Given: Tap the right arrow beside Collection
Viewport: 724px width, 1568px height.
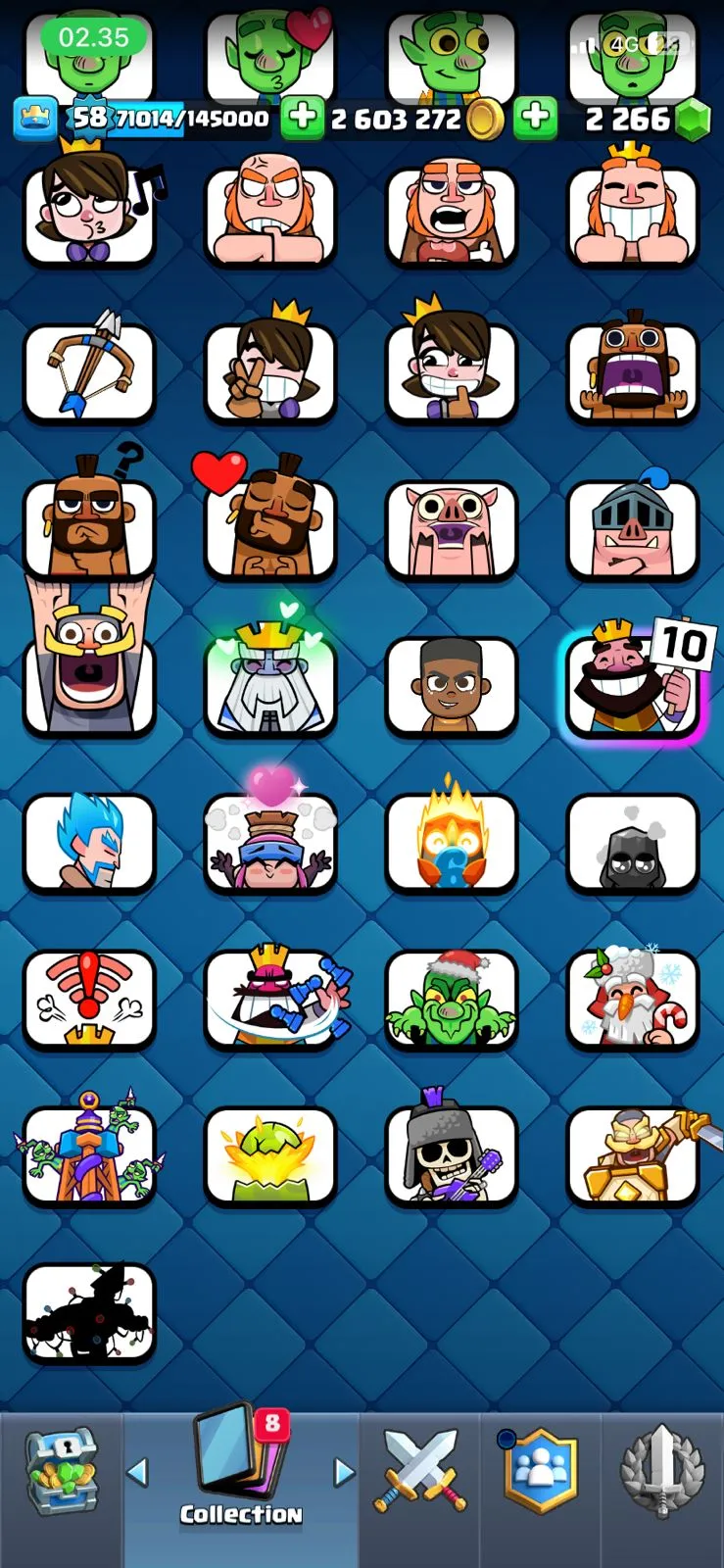Looking at the screenshot, I should point(344,1471).
